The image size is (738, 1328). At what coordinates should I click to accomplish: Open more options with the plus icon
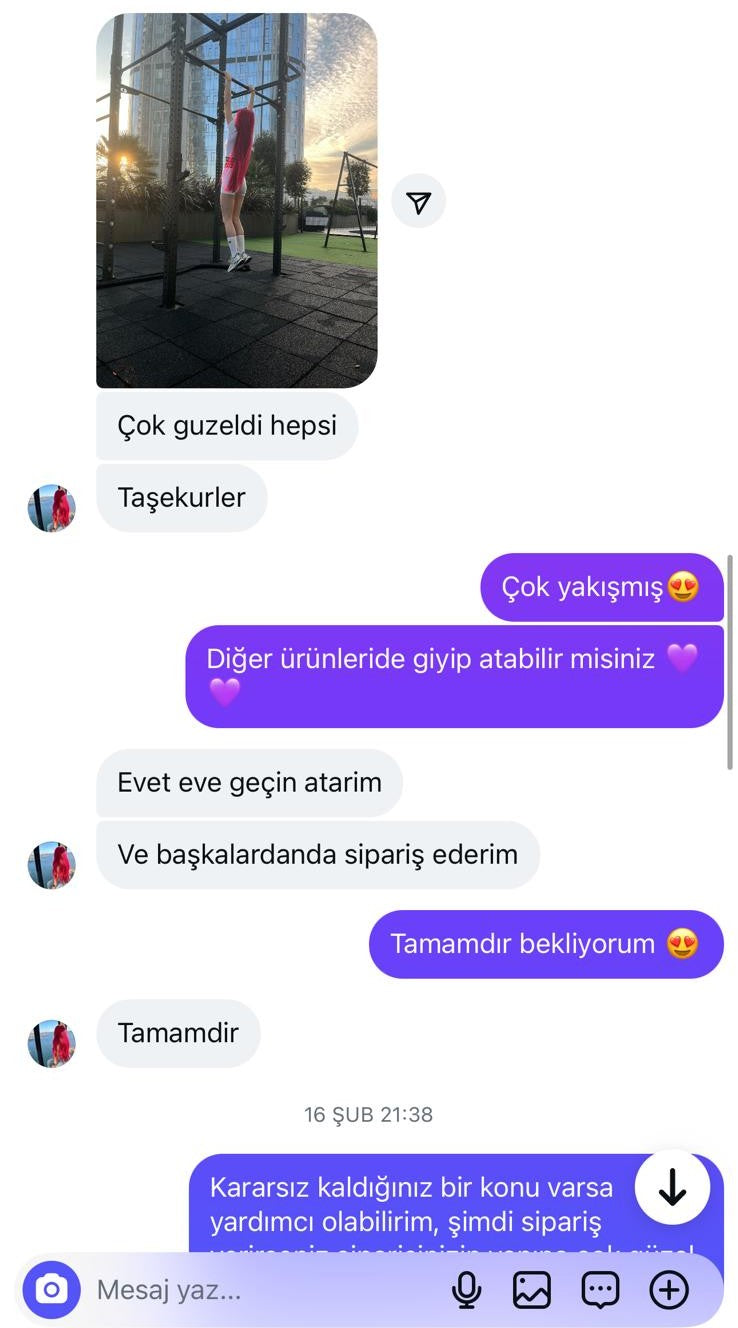pyautogui.click(x=669, y=1290)
